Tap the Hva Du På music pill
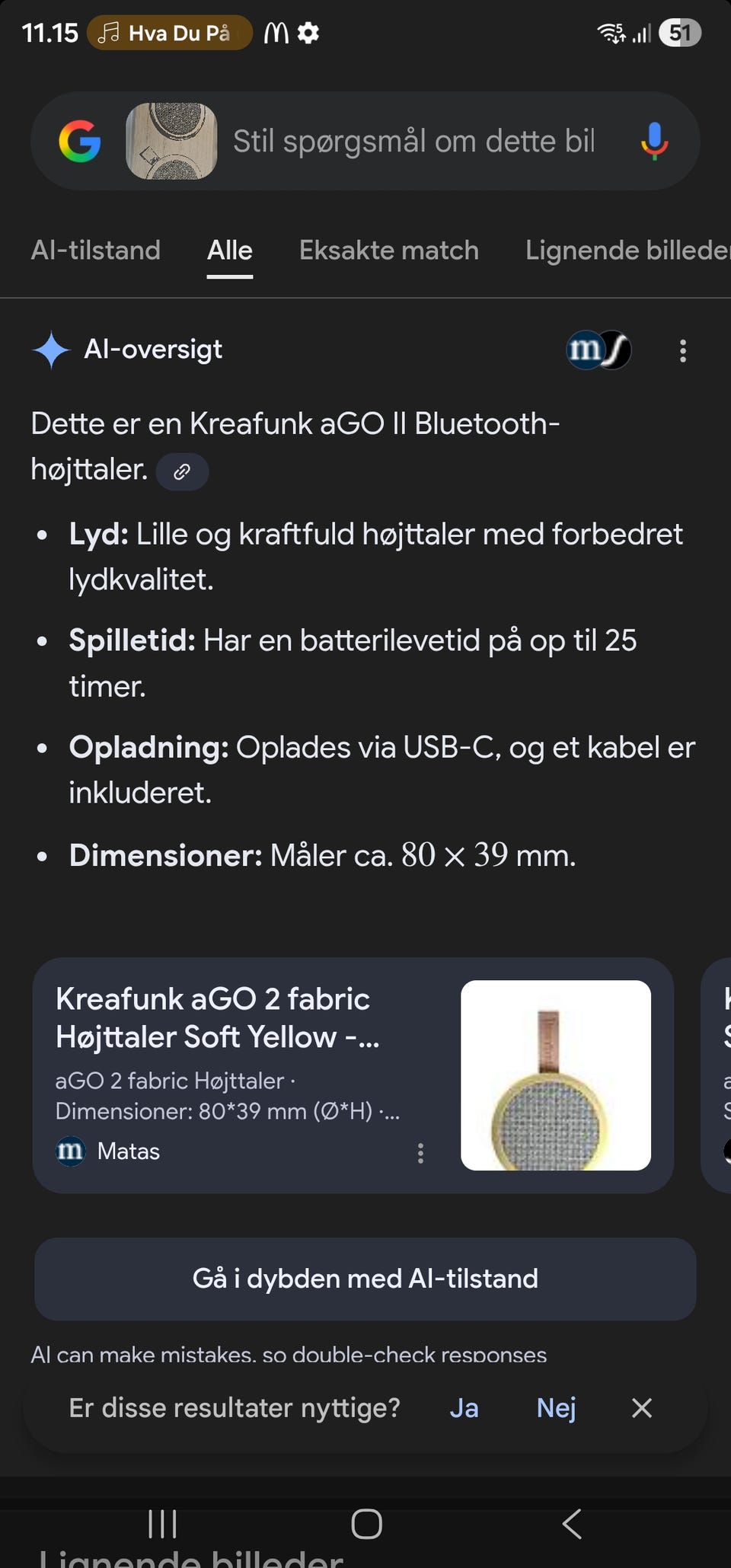The image size is (731, 1568). (169, 33)
